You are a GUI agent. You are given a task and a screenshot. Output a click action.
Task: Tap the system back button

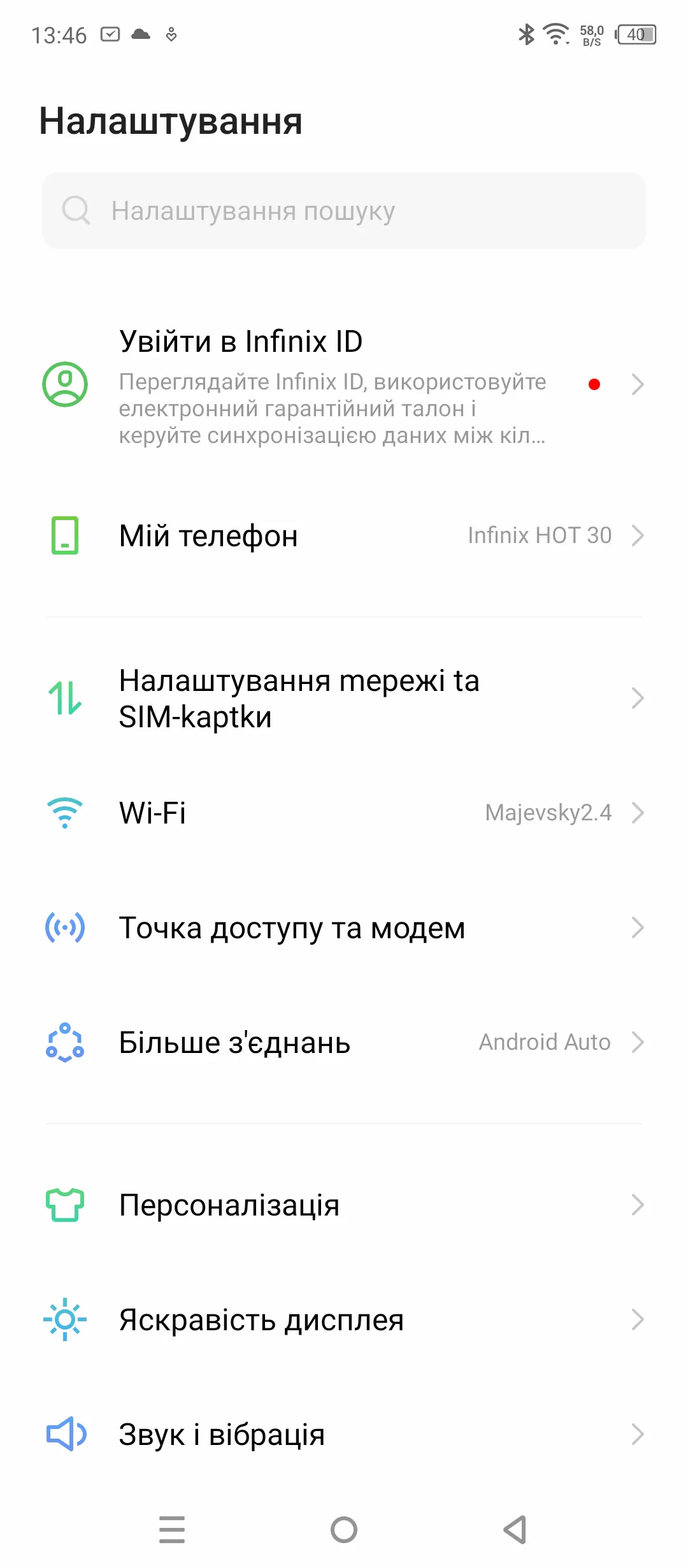tap(515, 1530)
